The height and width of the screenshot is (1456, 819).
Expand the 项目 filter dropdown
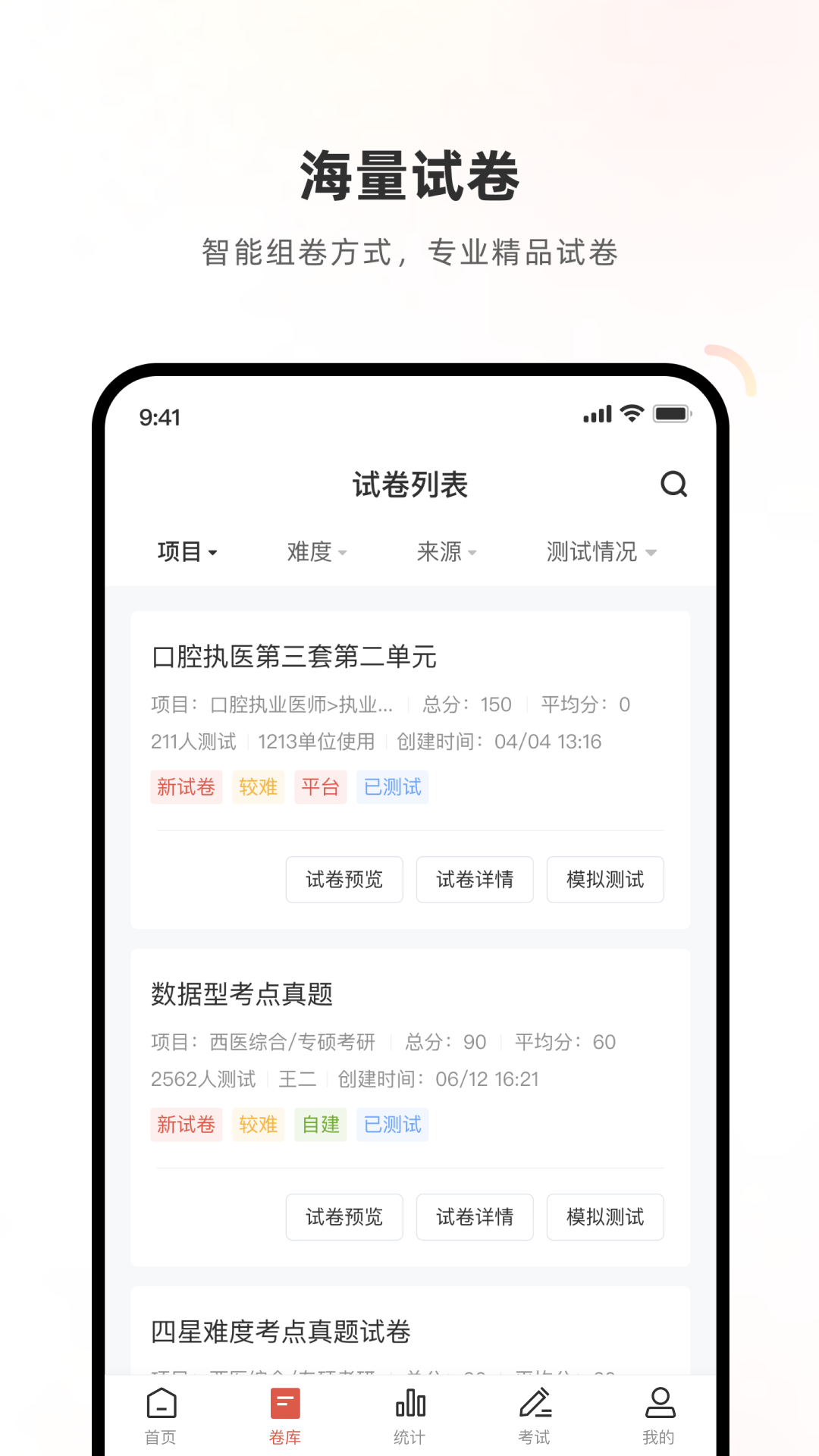[x=187, y=551]
